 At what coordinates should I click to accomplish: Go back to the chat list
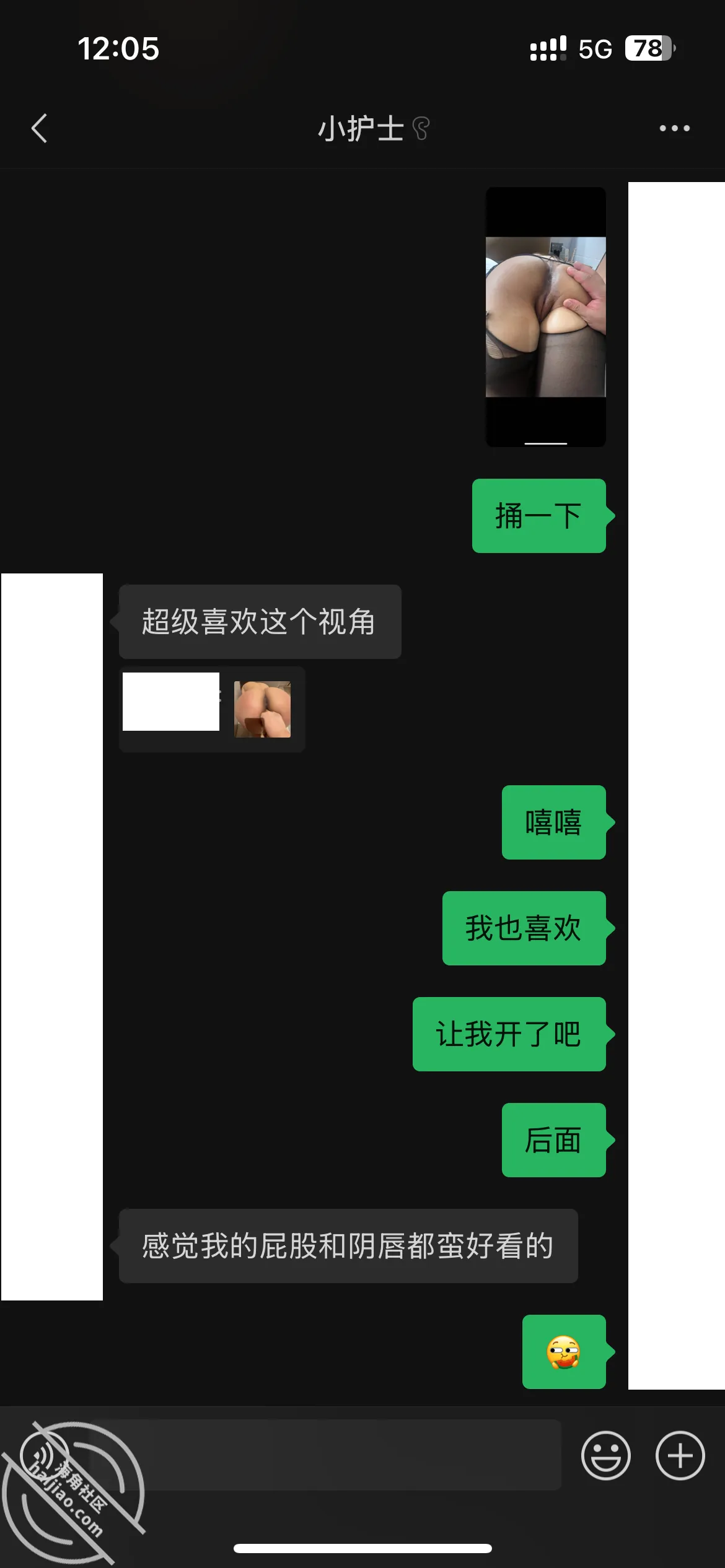click(40, 128)
